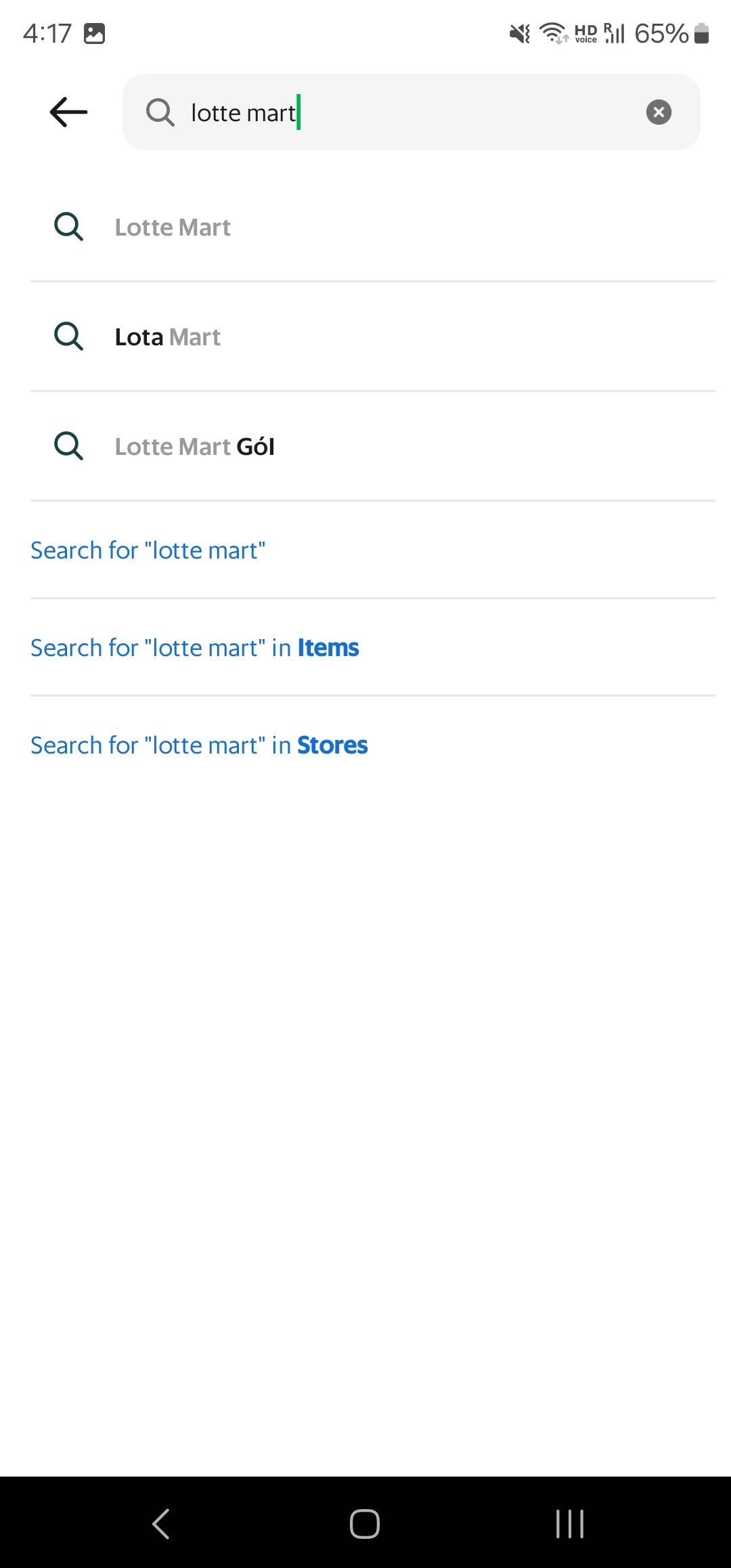Choose the Lota Mart suggestion
This screenshot has height=1568, width=731.
click(x=168, y=337)
